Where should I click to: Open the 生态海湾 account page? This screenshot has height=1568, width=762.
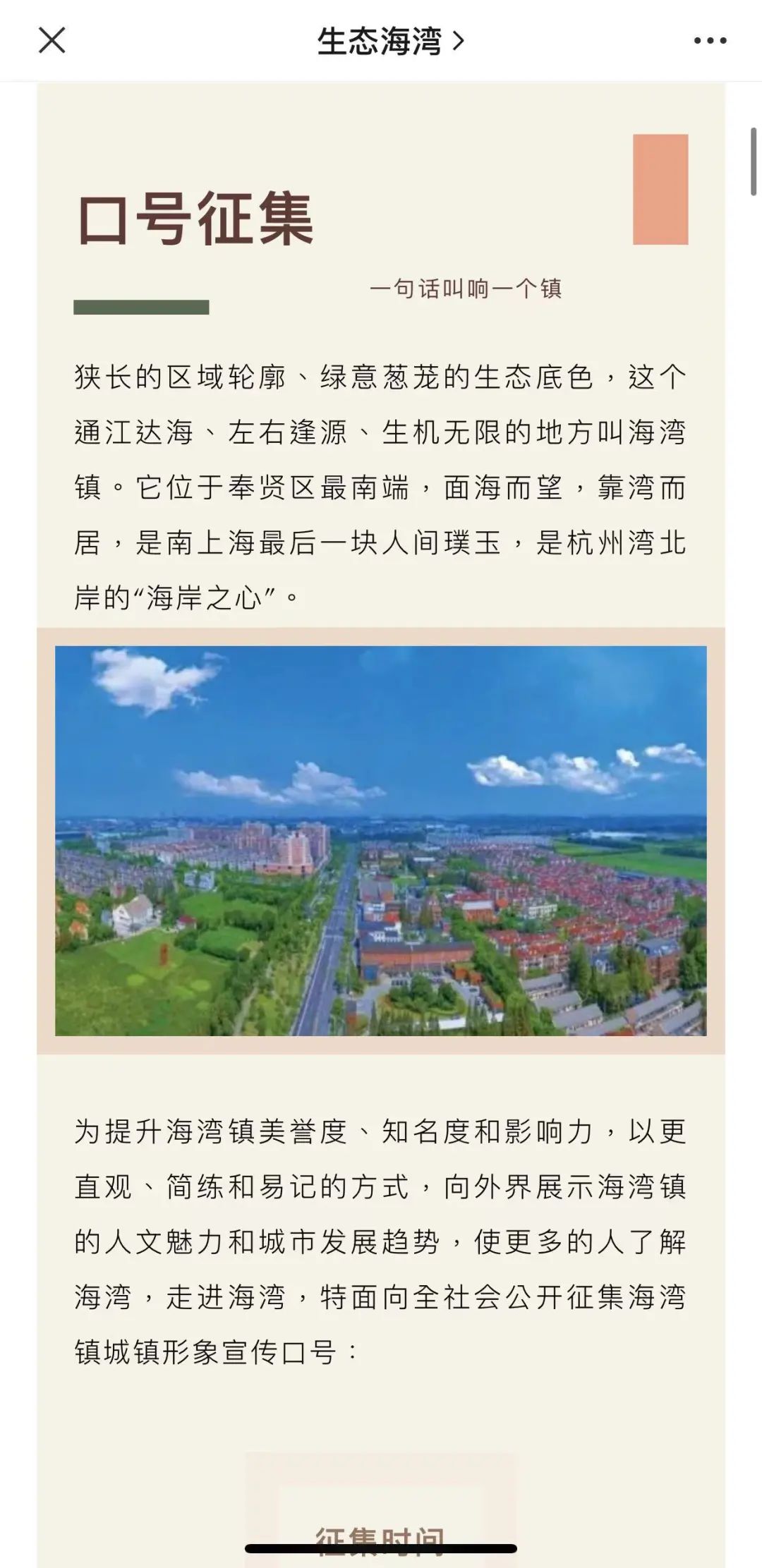click(390, 41)
